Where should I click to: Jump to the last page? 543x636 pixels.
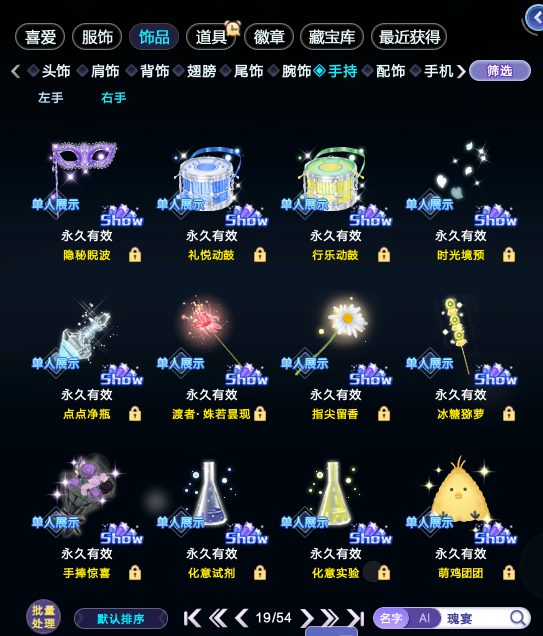[356, 618]
